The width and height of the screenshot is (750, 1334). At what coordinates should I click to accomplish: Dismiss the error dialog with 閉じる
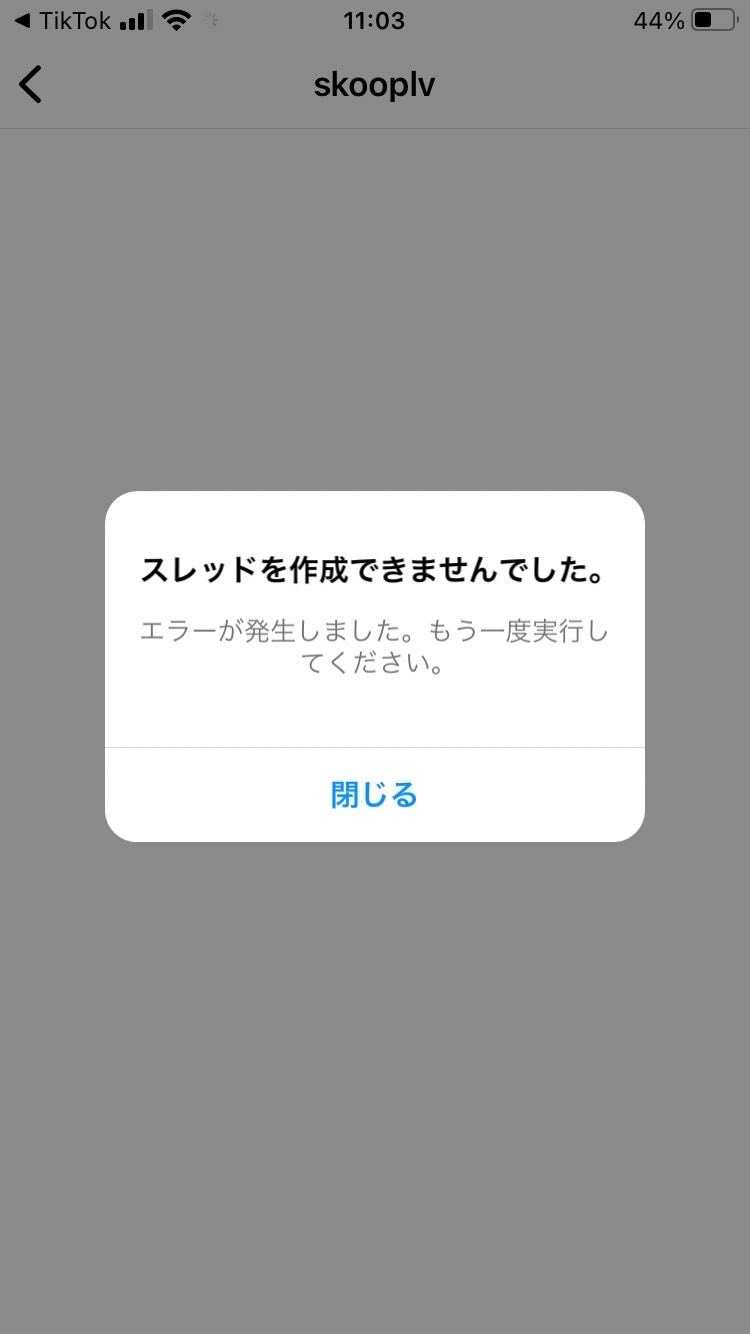click(374, 795)
